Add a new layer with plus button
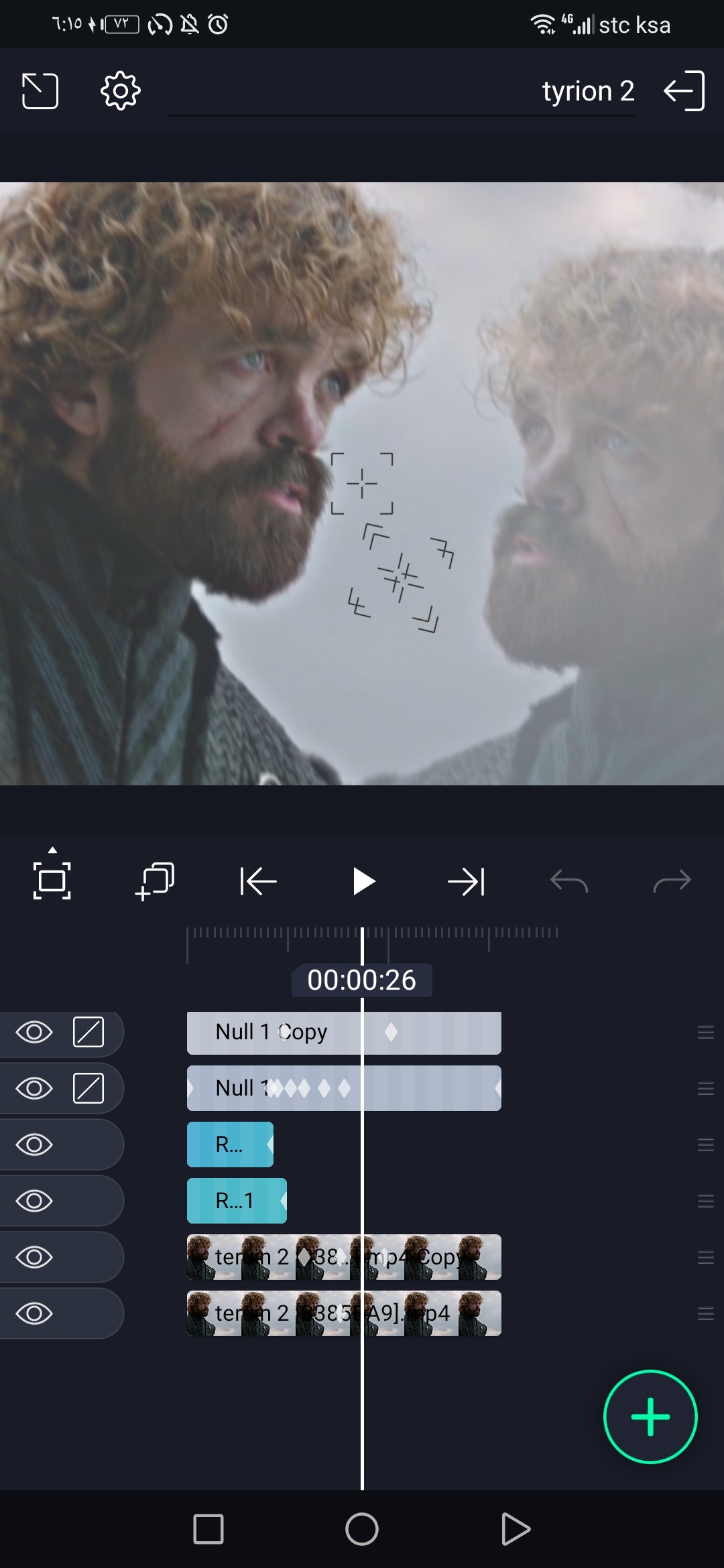Viewport: 724px width, 1568px height. coord(650,1417)
